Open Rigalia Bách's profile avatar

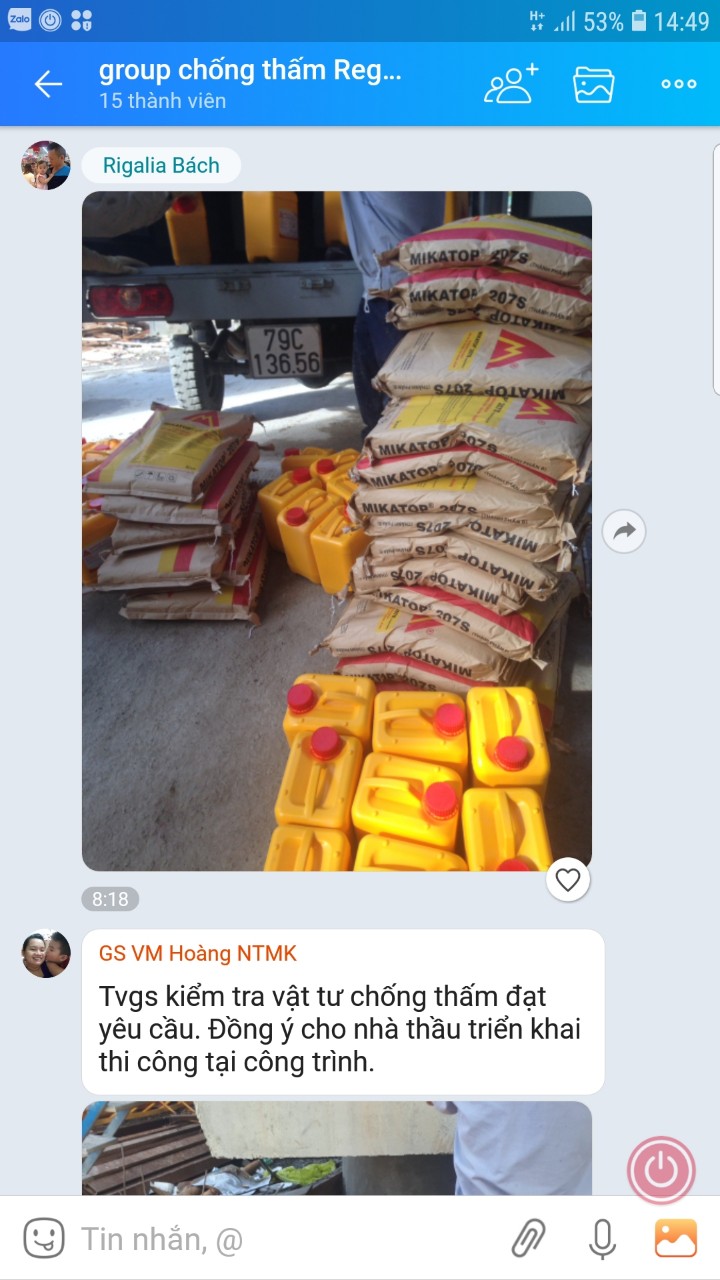pos(46,165)
